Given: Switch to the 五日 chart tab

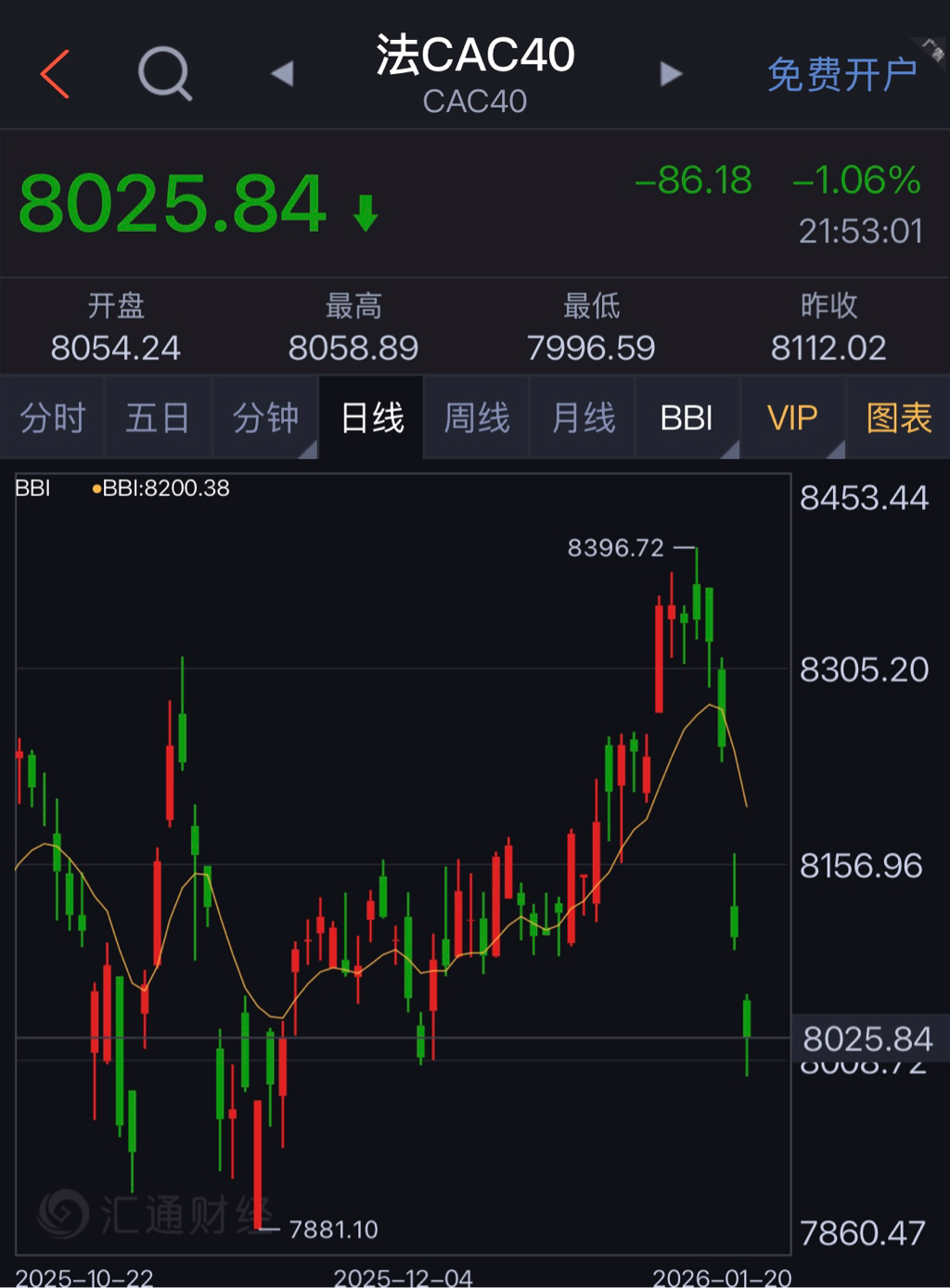Looking at the screenshot, I should coord(158,418).
